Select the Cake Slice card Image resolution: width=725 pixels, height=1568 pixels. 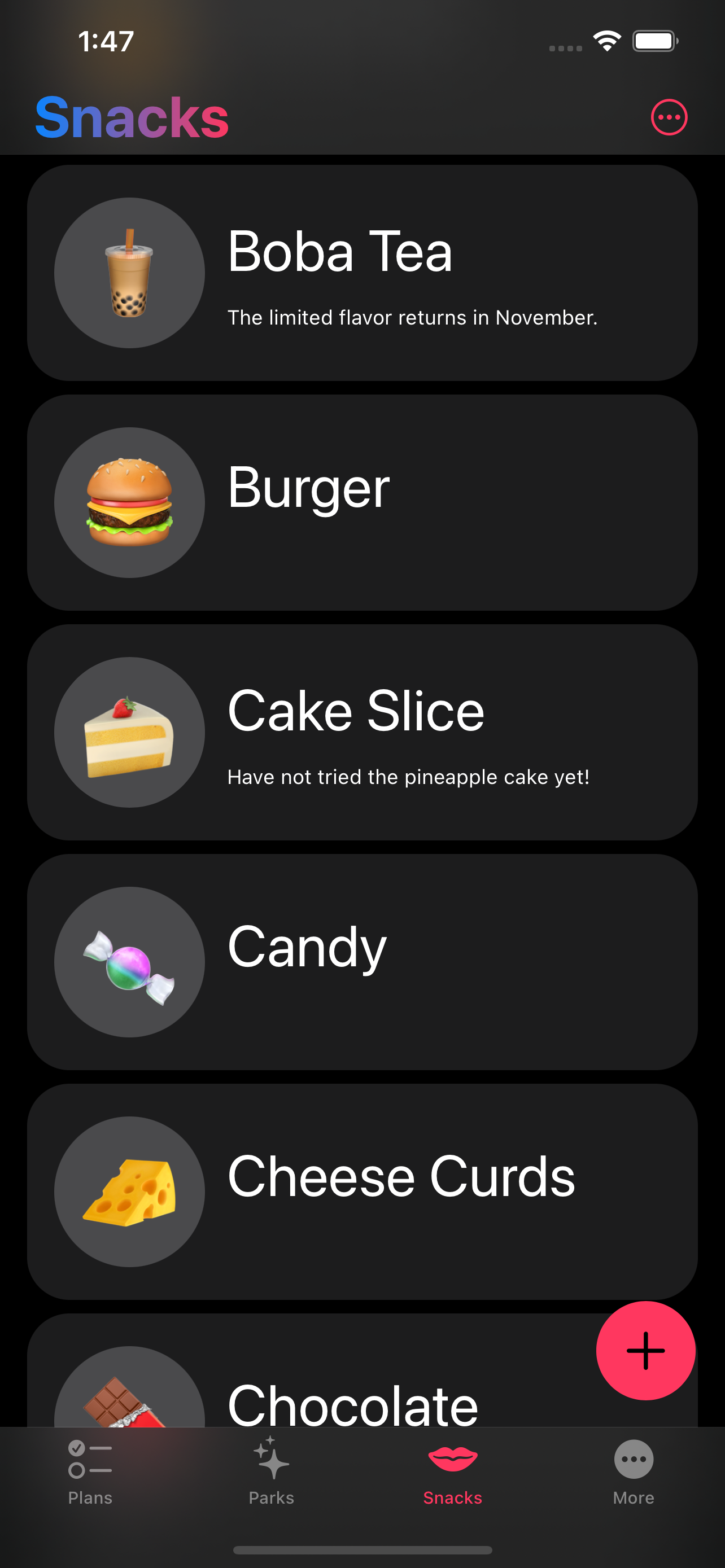tap(362, 732)
